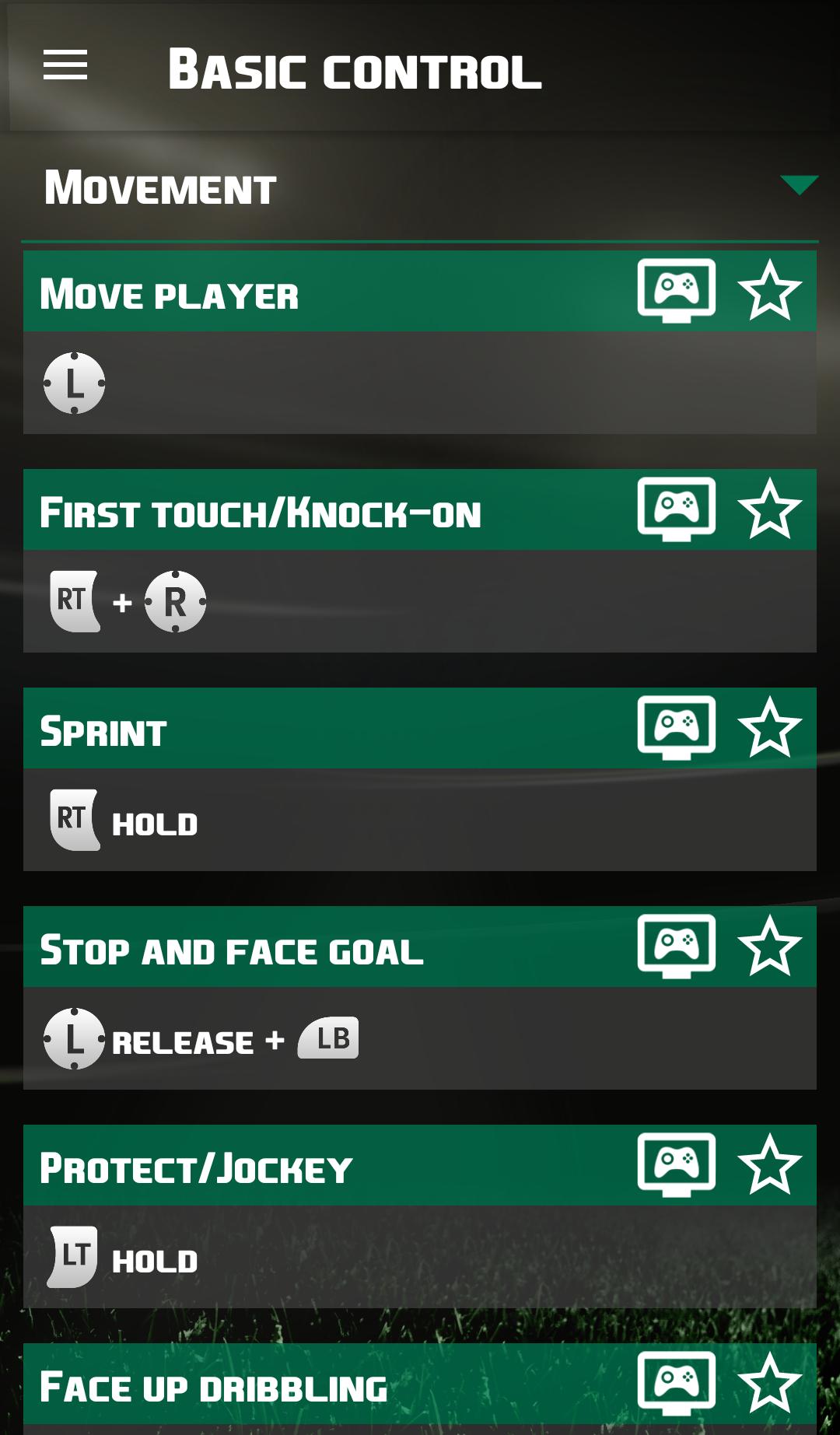
Task: Open controller view for Protect/Jockey
Action: (677, 1164)
